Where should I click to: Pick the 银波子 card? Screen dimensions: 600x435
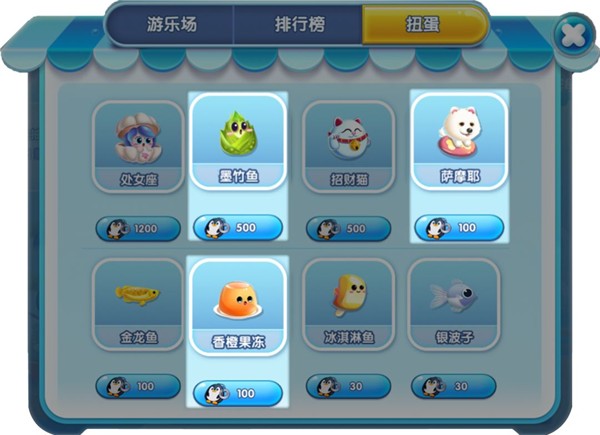[453, 305]
